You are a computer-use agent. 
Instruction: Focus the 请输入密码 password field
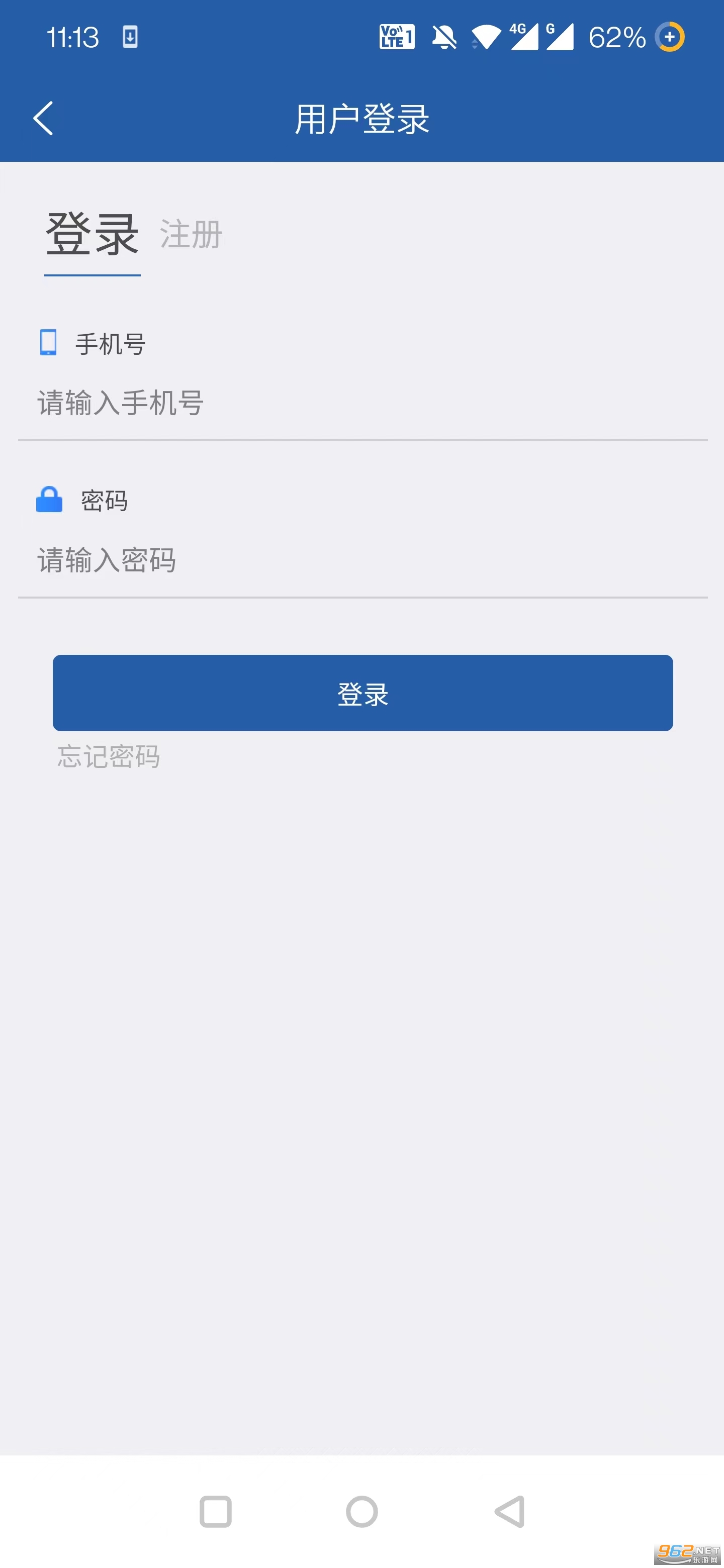click(x=361, y=560)
